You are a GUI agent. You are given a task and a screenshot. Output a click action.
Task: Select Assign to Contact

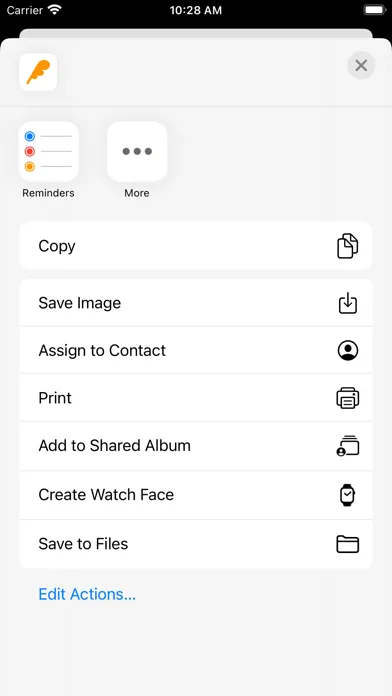point(196,350)
